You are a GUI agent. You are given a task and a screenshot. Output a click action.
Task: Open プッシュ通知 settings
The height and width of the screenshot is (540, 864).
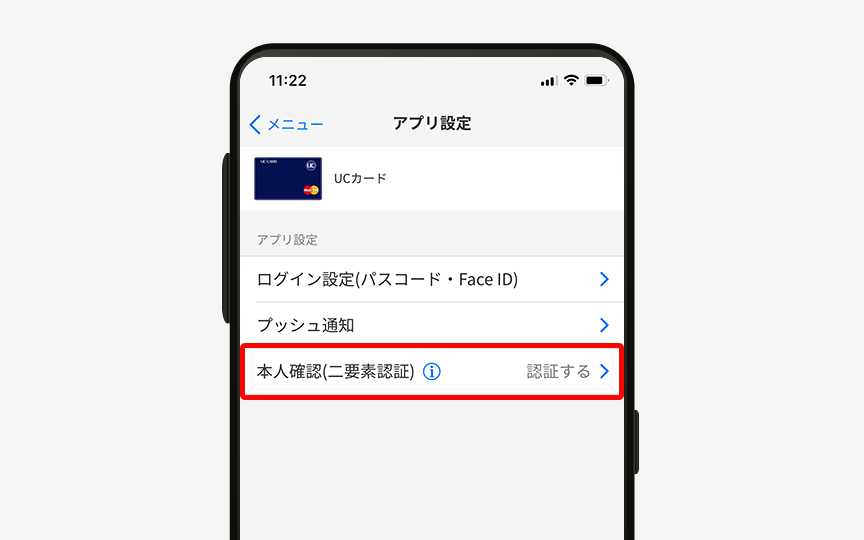pyautogui.click(x=430, y=325)
